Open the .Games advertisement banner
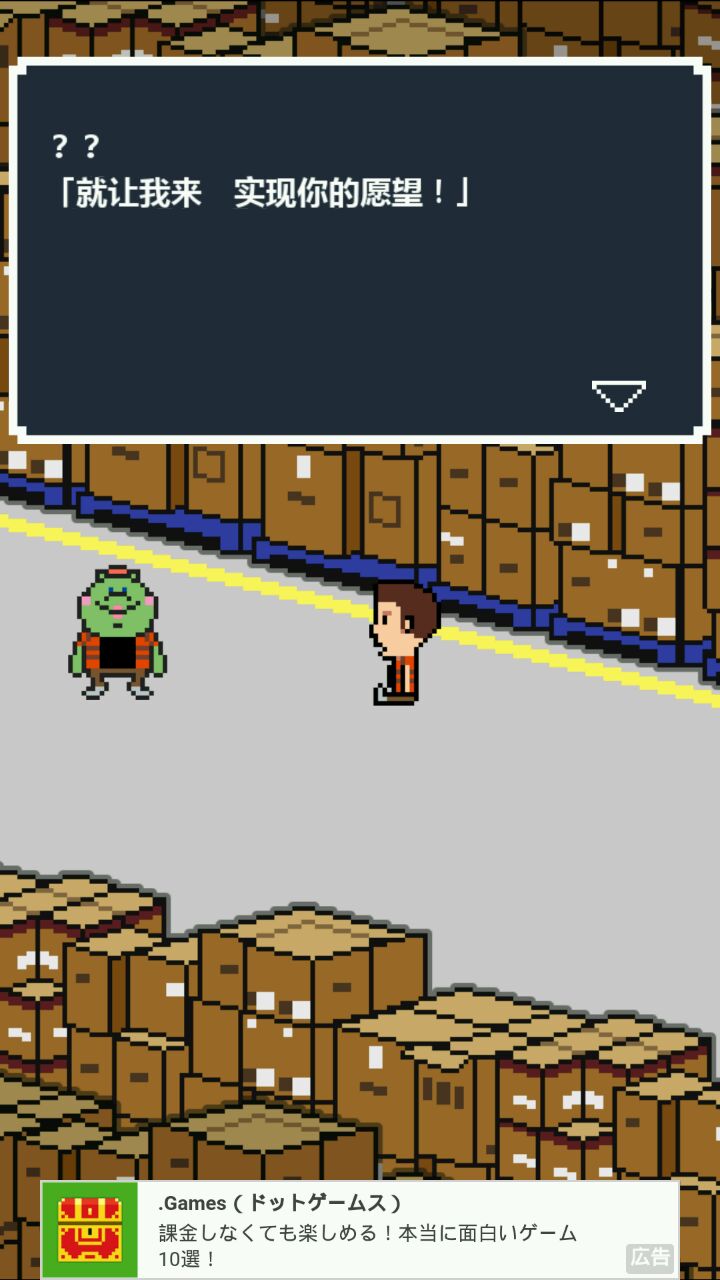This screenshot has width=720, height=1280. (x=360, y=1229)
